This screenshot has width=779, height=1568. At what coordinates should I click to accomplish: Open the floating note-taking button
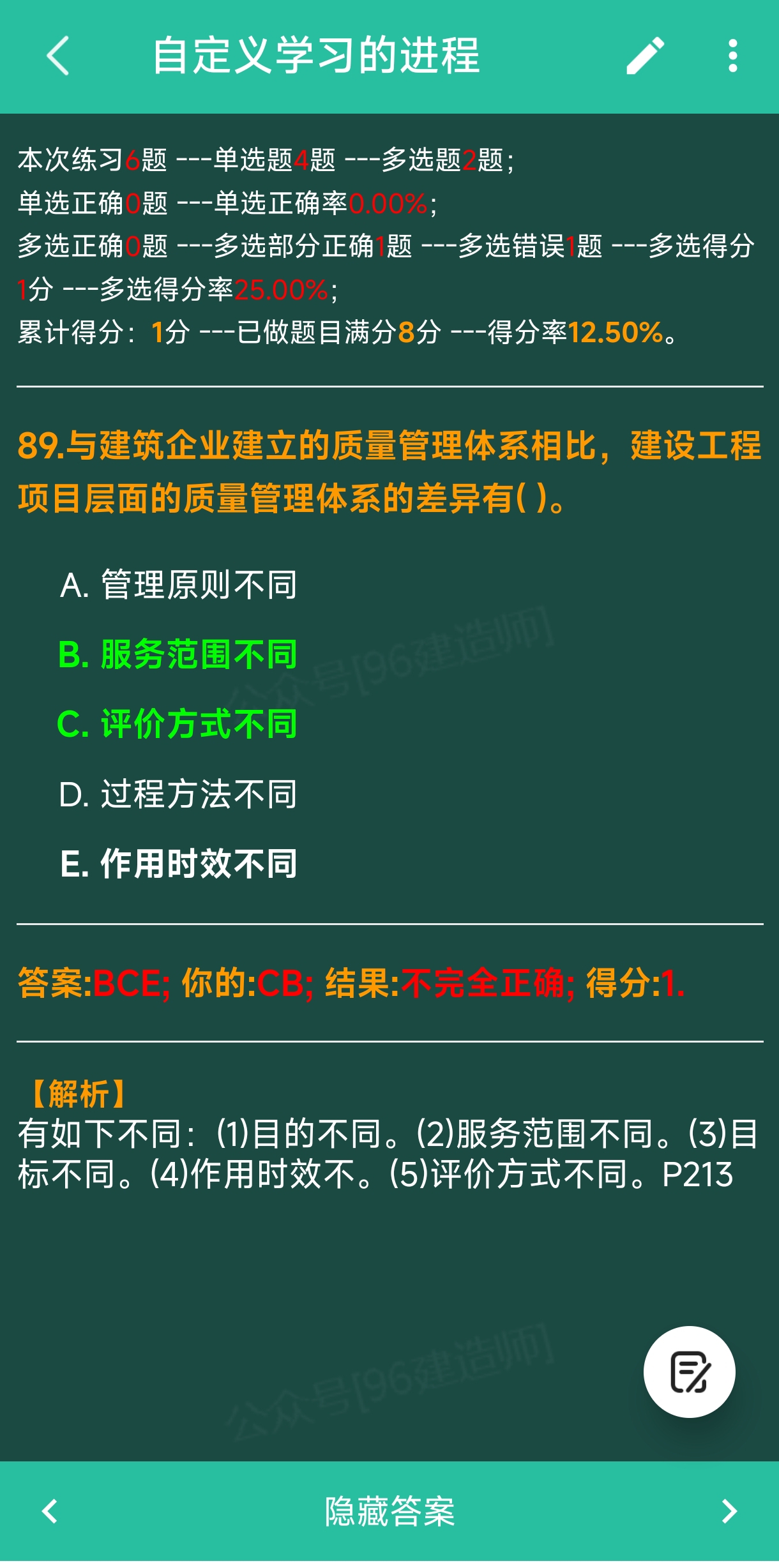pyautogui.click(x=689, y=1371)
